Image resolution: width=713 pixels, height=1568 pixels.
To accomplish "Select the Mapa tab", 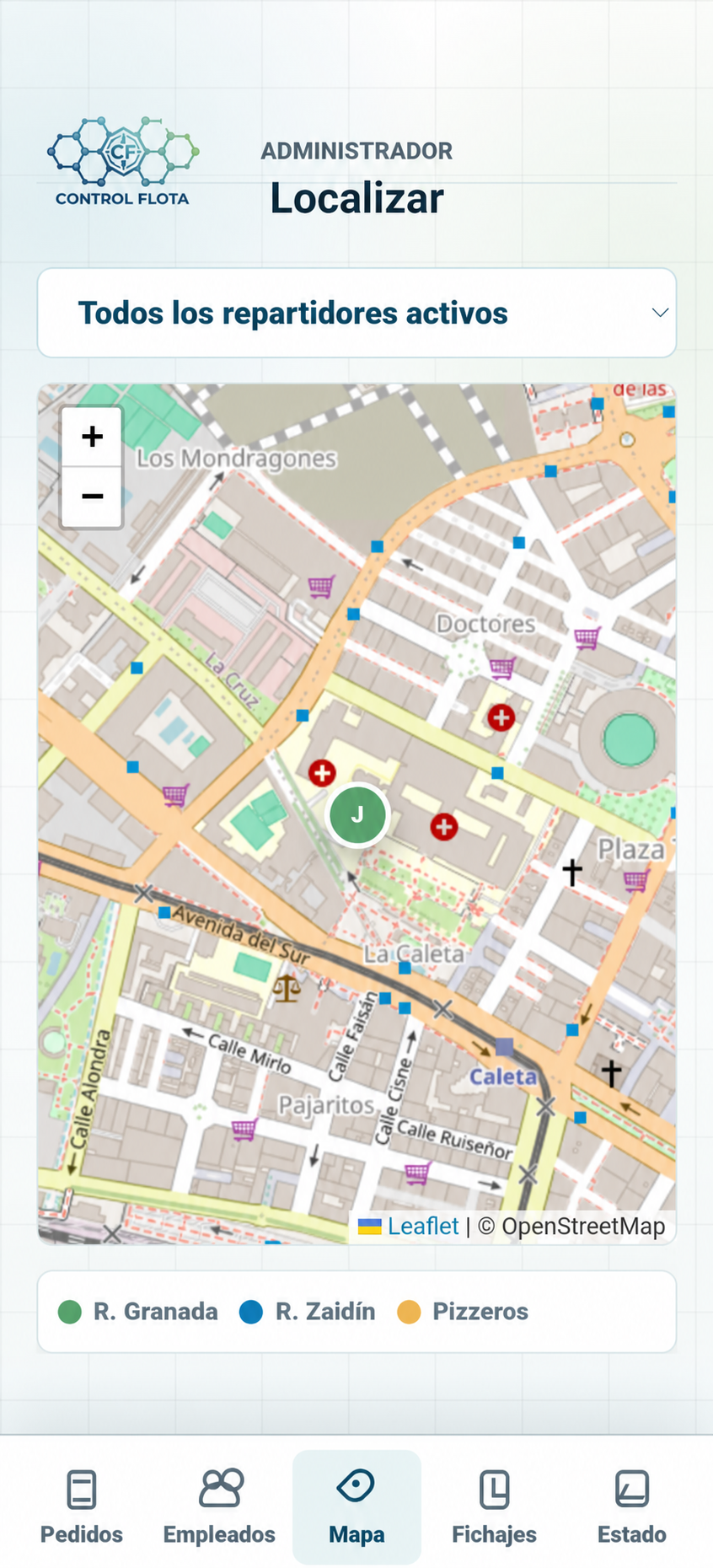I will [356, 1507].
